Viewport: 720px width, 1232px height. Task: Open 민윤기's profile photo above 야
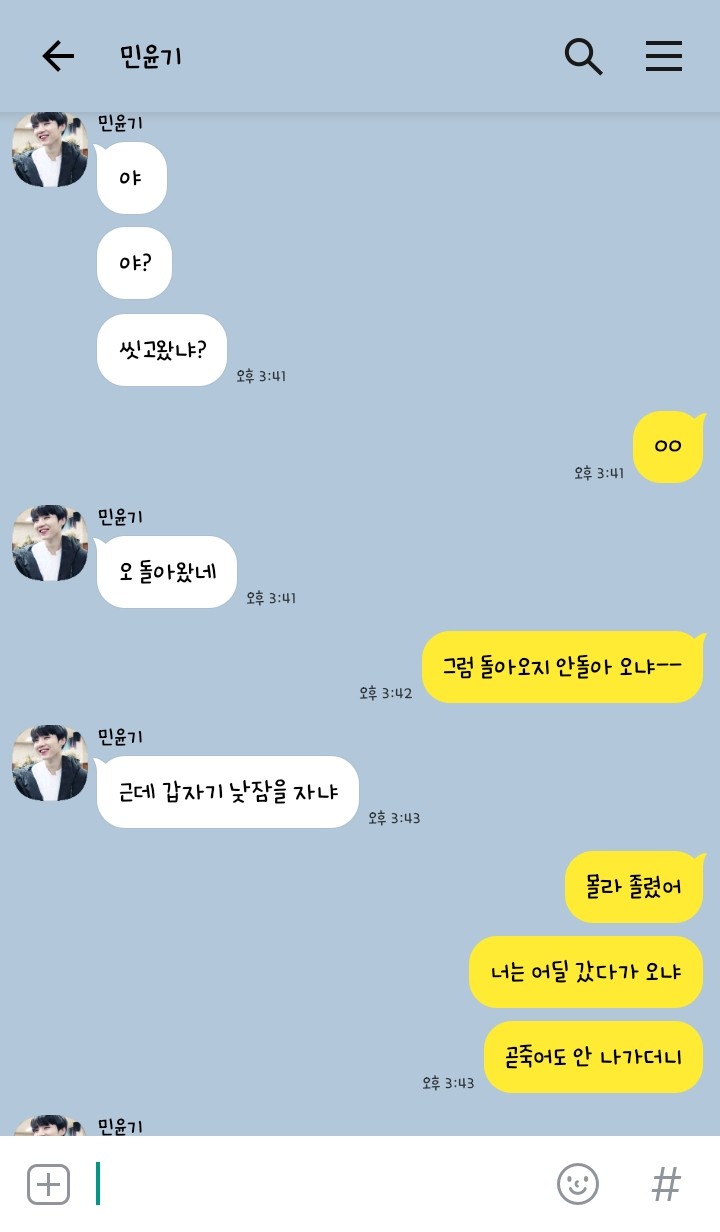point(50,150)
